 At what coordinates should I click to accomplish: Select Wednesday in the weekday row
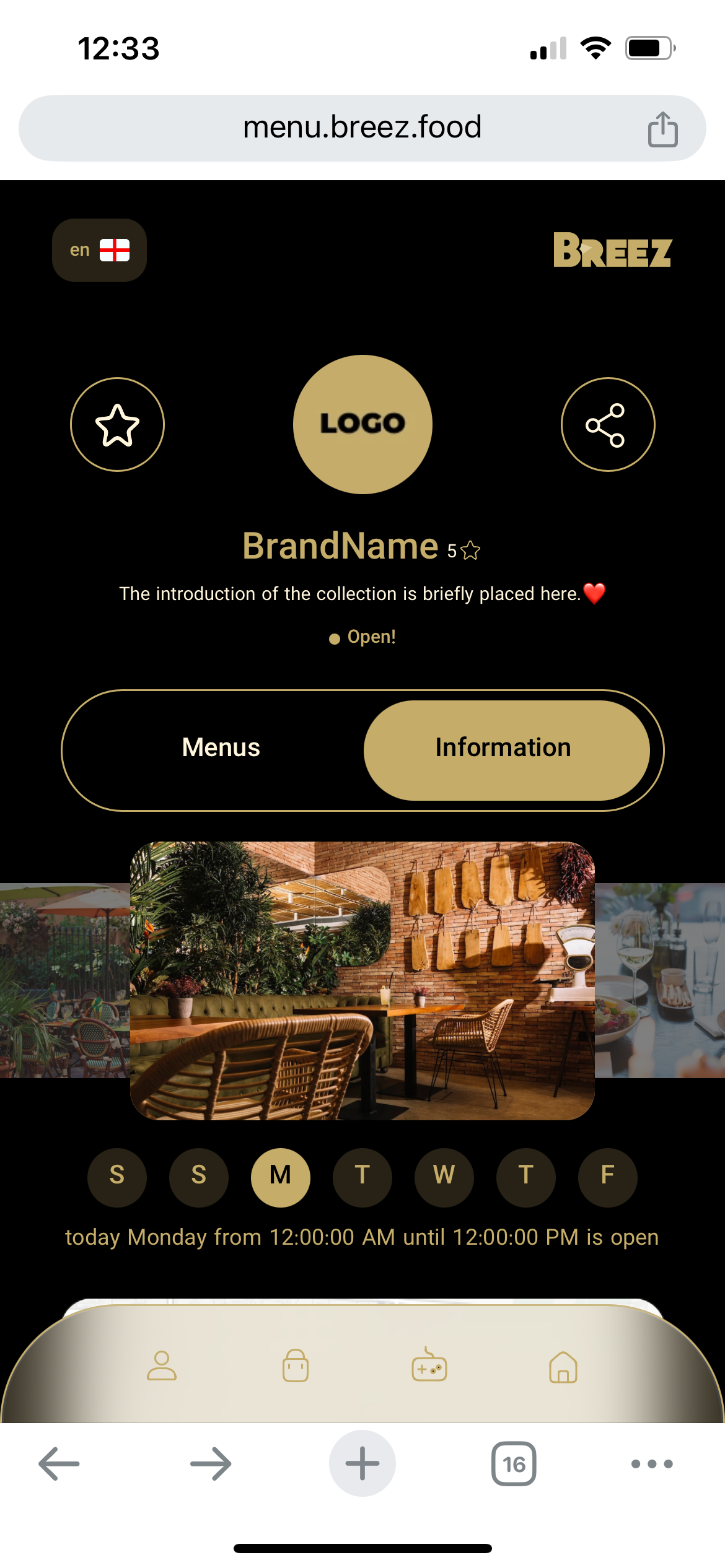pyautogui.click(x=444, y=1176)
